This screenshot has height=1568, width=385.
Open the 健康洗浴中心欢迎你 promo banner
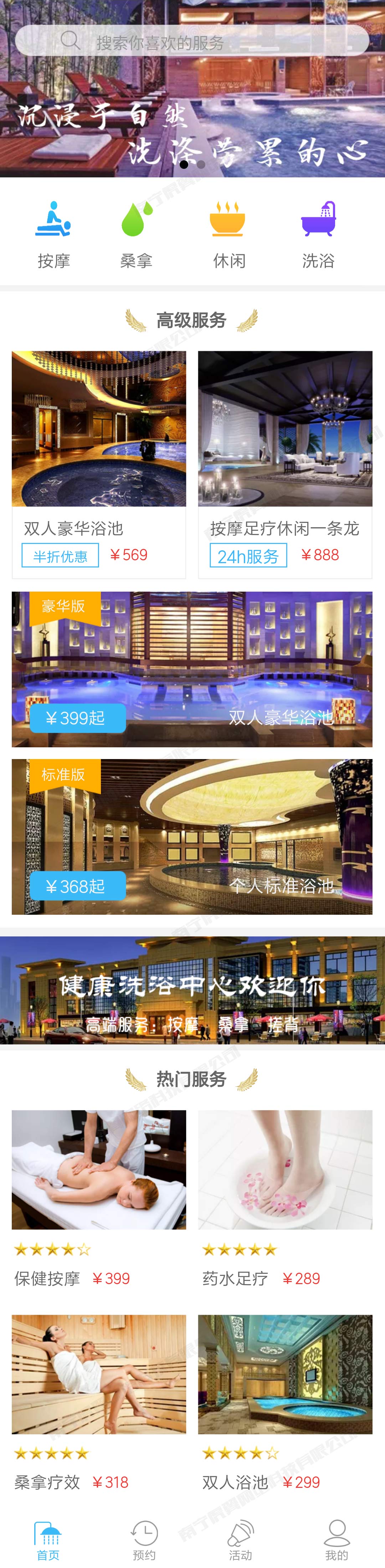click(x=192, y=990)
